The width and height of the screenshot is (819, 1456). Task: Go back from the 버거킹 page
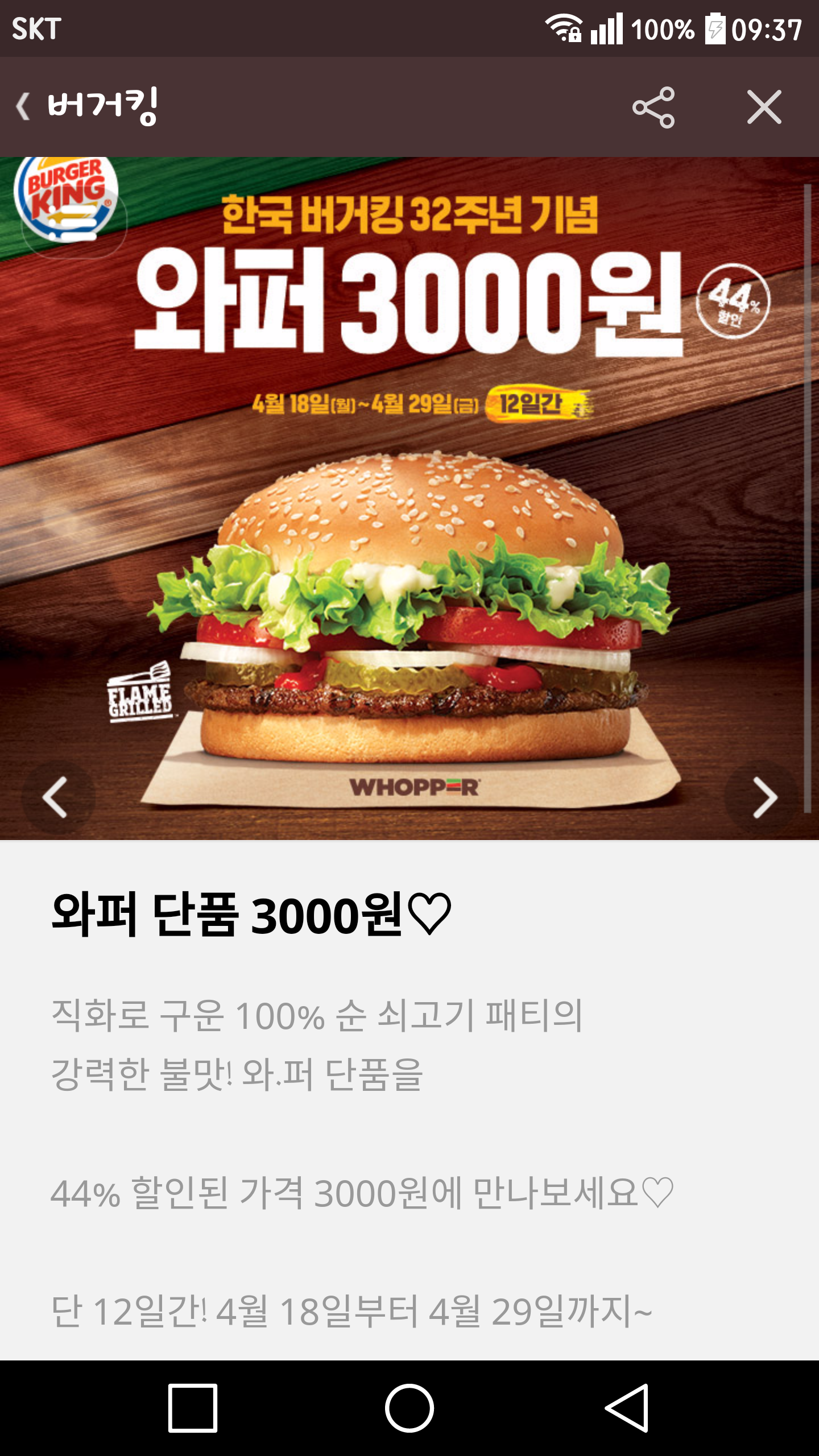24,107
